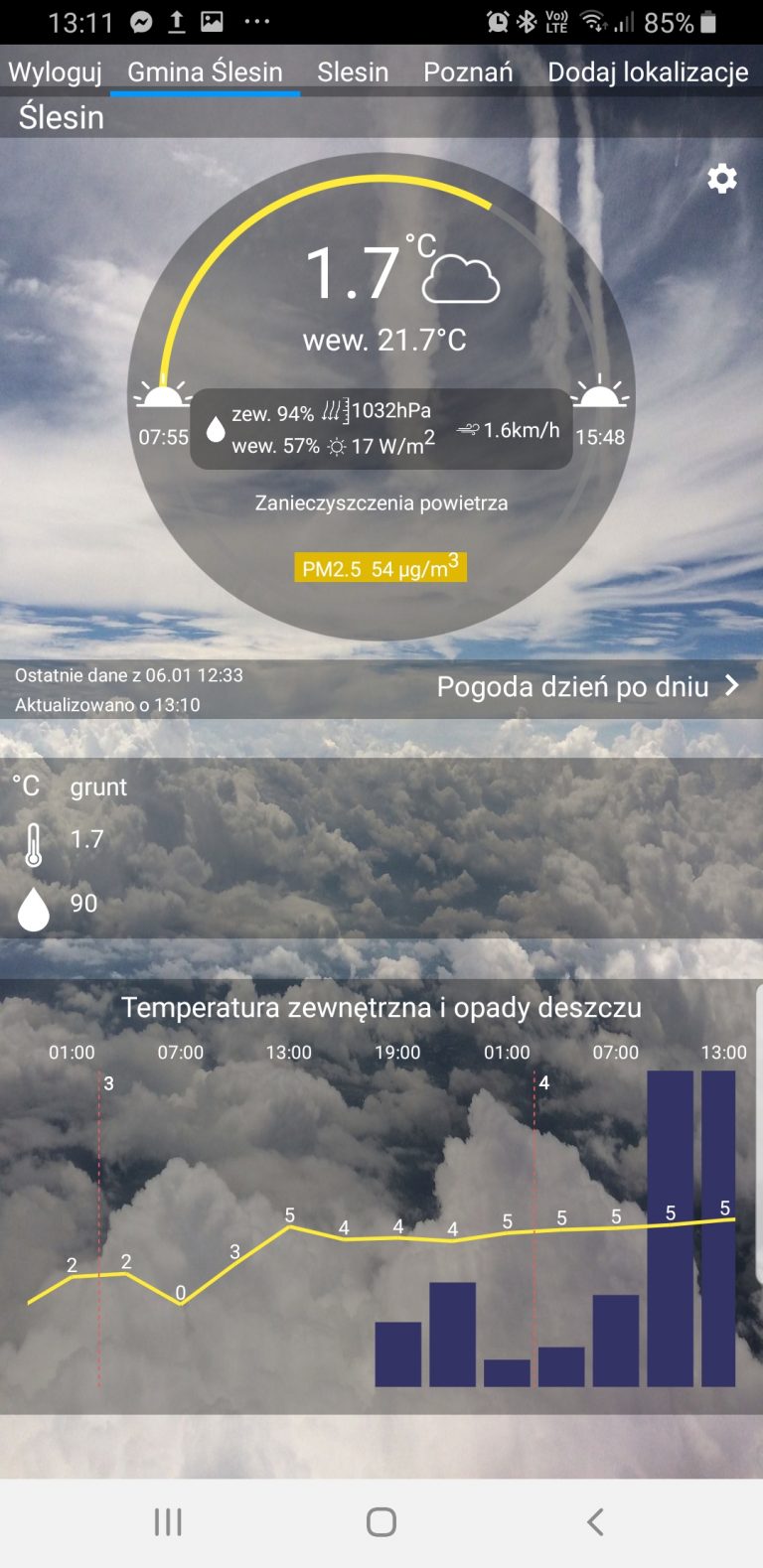The height and width of the screenshot is (1568, 763).
Task: Open recent apps from the navigation bar
Action: pyautogui.click(x=168, y=1521)
